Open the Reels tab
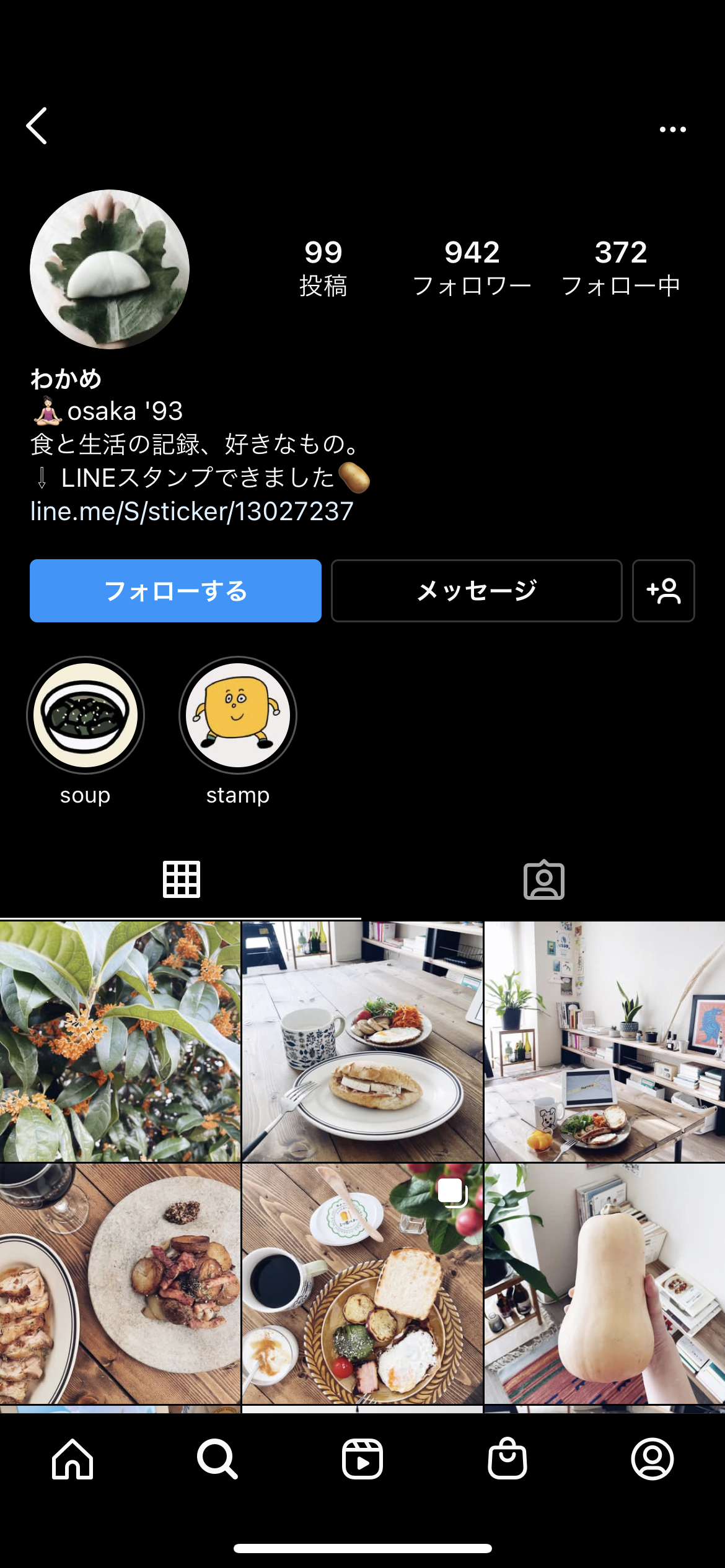This screenshot has width=725, height=1568. (362, 1459)
